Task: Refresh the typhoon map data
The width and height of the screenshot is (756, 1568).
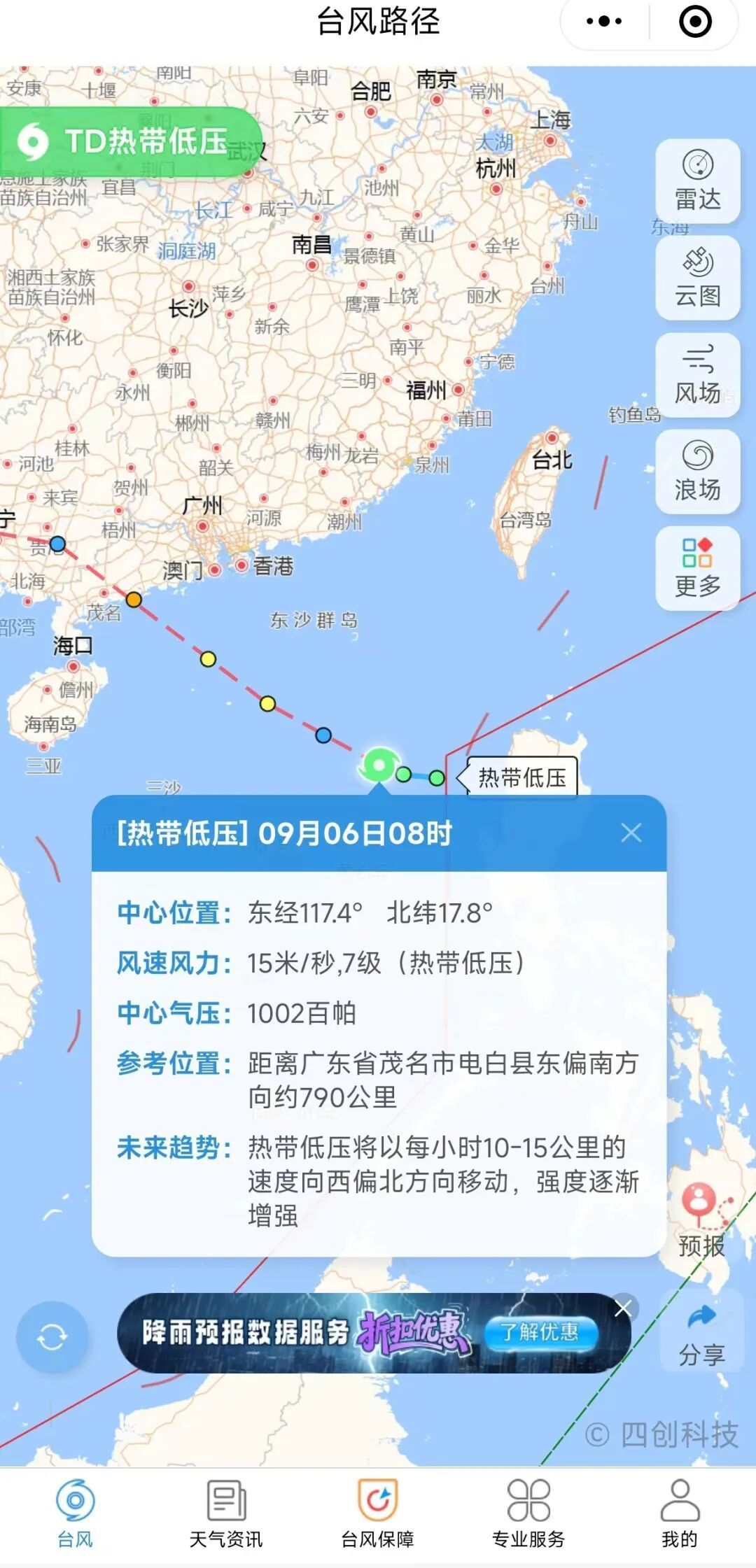Action: click(x=52, y=1337)
